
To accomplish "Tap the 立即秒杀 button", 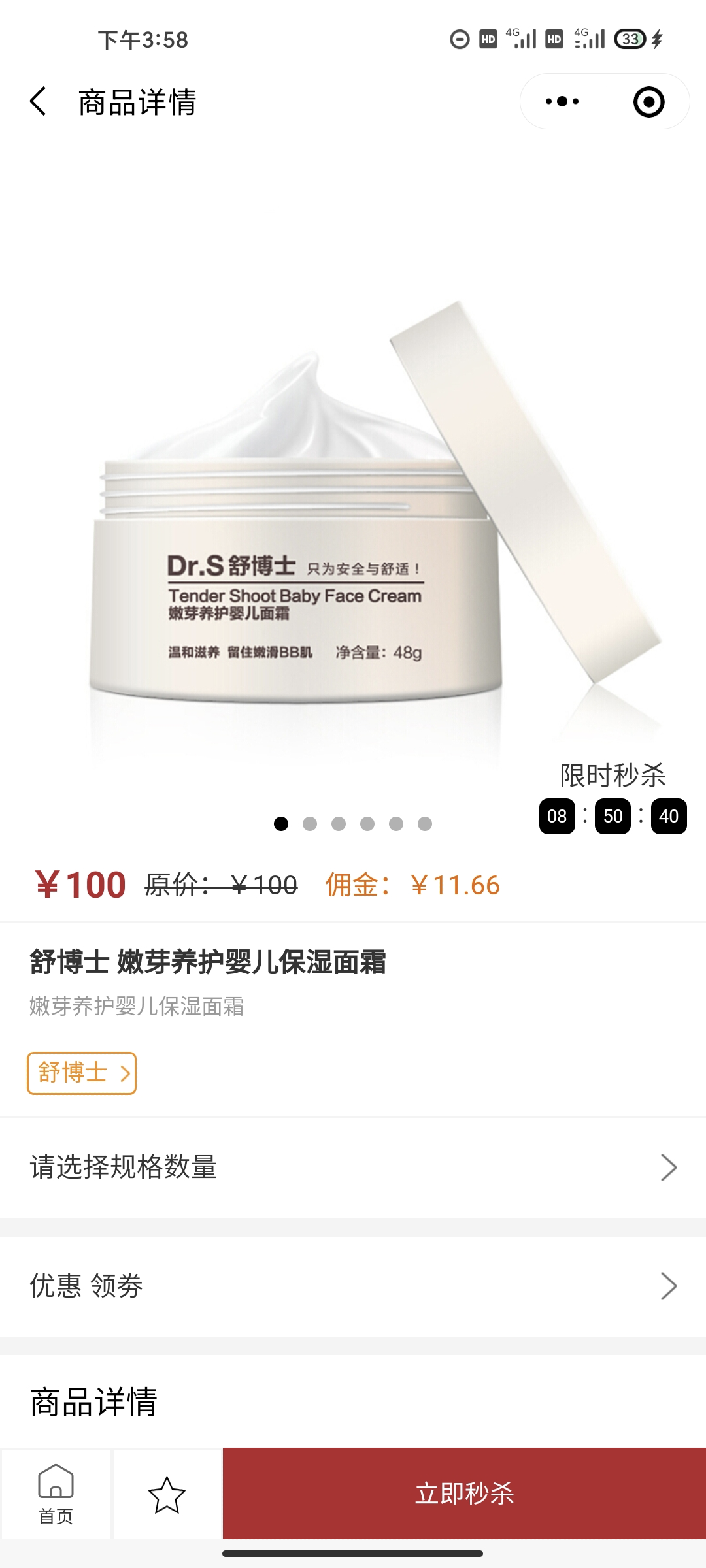I will pos(464,1494).
